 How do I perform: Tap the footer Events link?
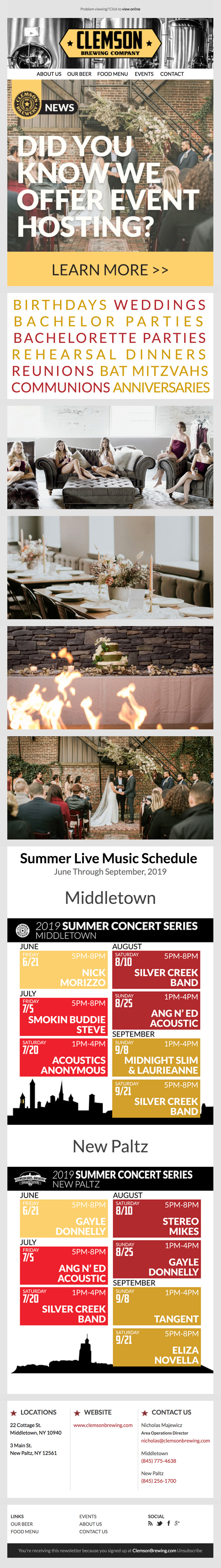coord(87,1516)
